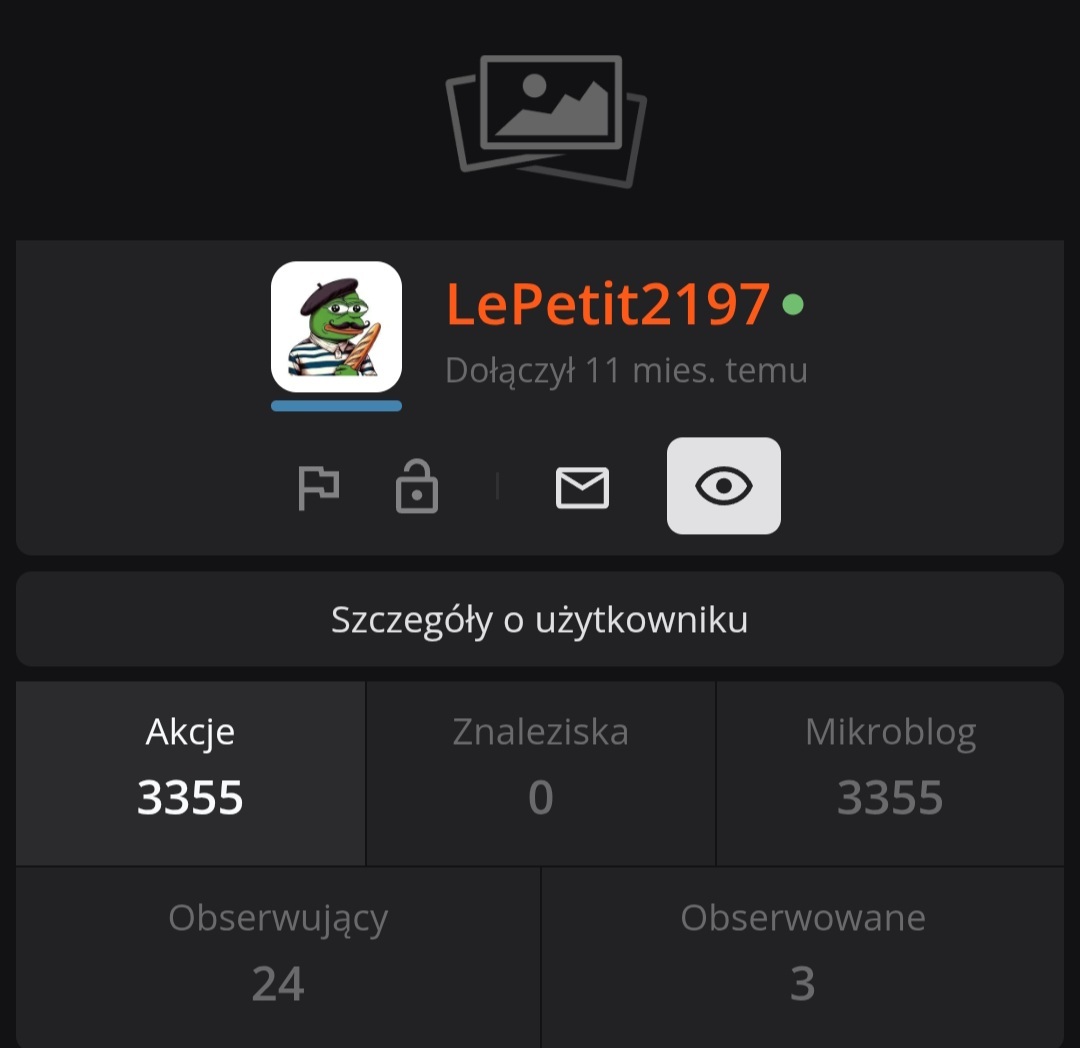This screenshot has width=1080, height=1048.
Task: Open the Znaleziska tab
Action: (540, 773)
